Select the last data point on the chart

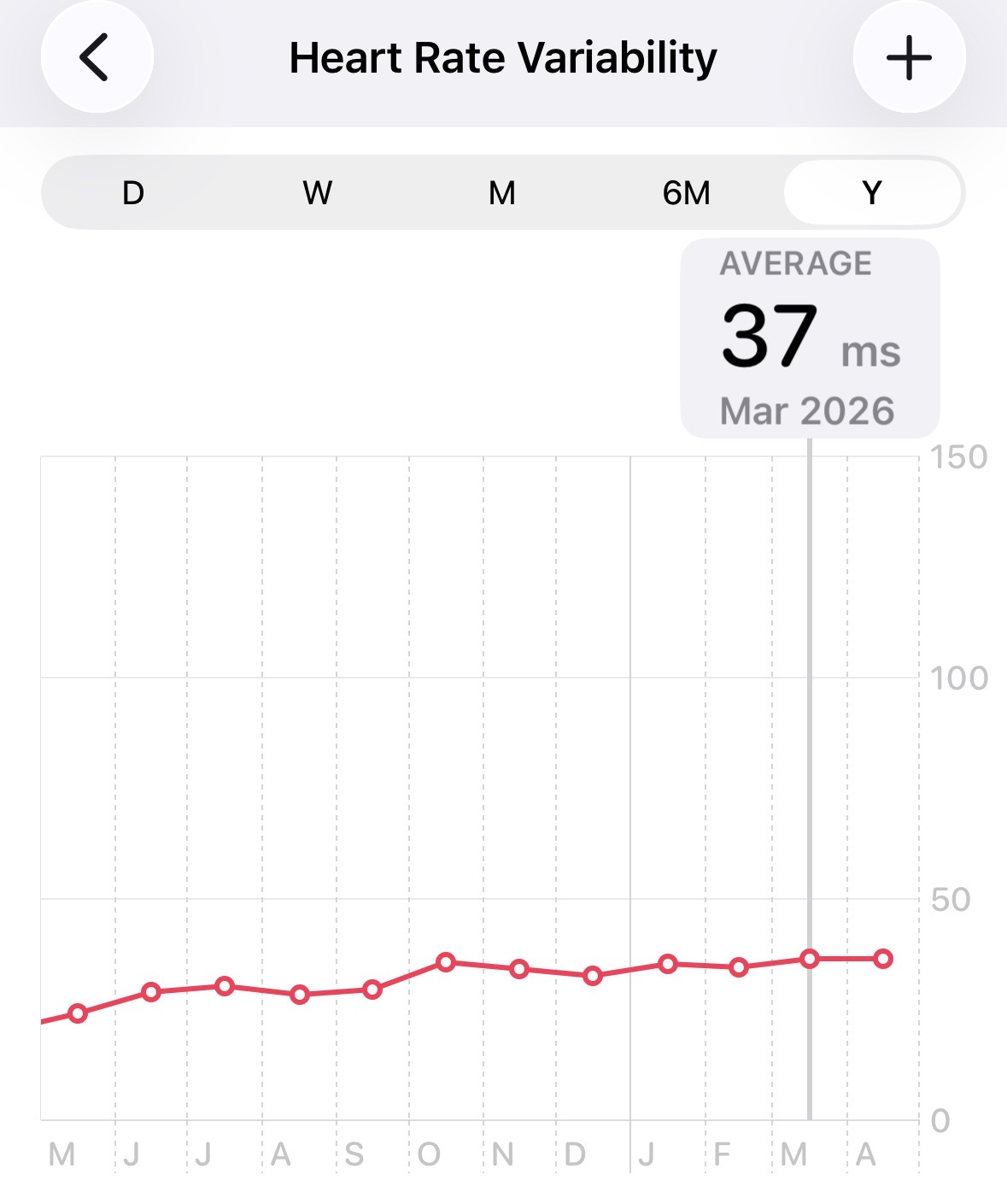(x=884, y=960)
